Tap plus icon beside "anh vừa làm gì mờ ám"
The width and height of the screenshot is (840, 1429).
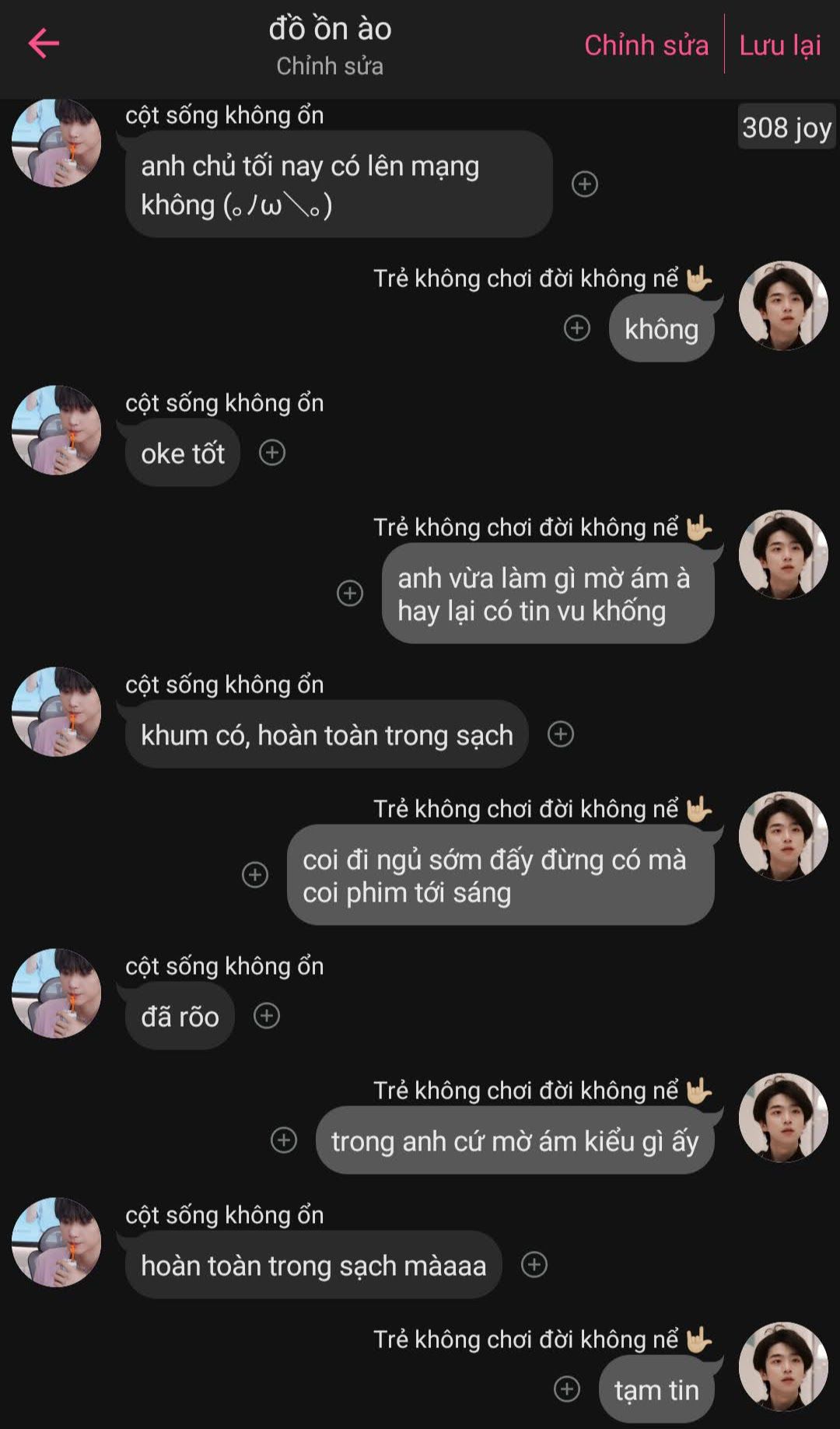[350, 594]
